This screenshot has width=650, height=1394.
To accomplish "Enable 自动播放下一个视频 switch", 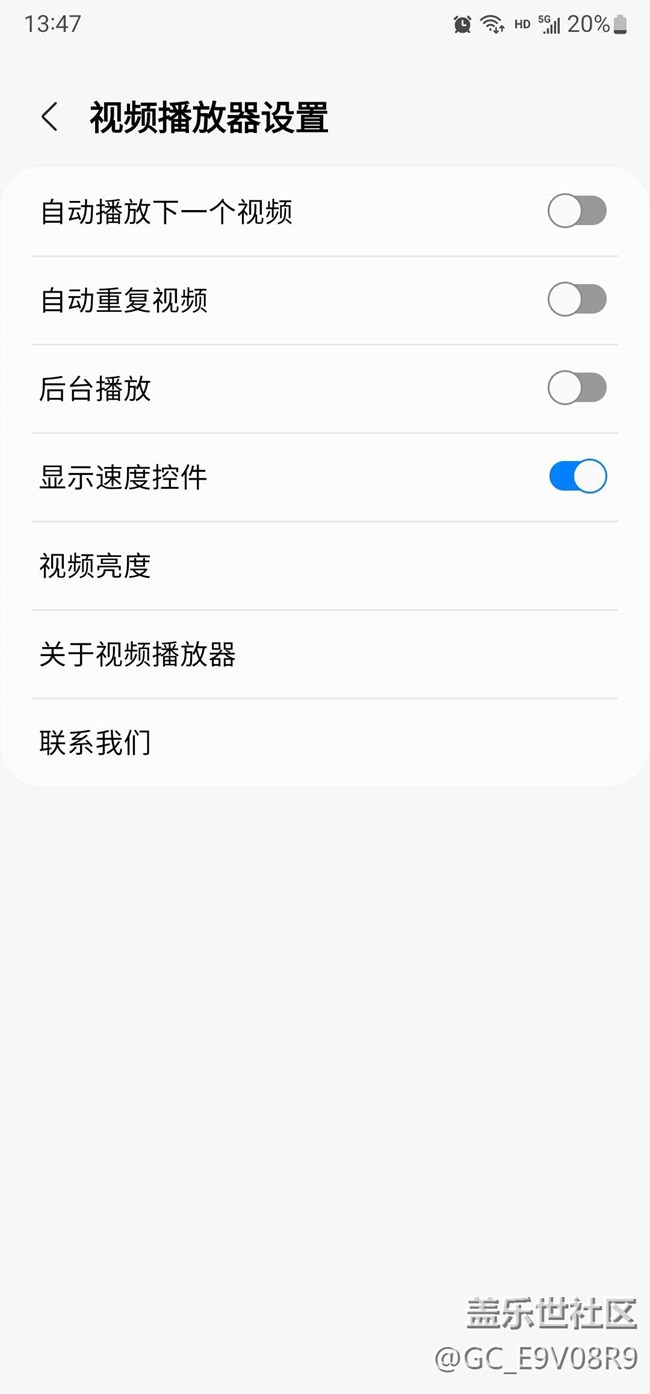I will coord(577,211).
